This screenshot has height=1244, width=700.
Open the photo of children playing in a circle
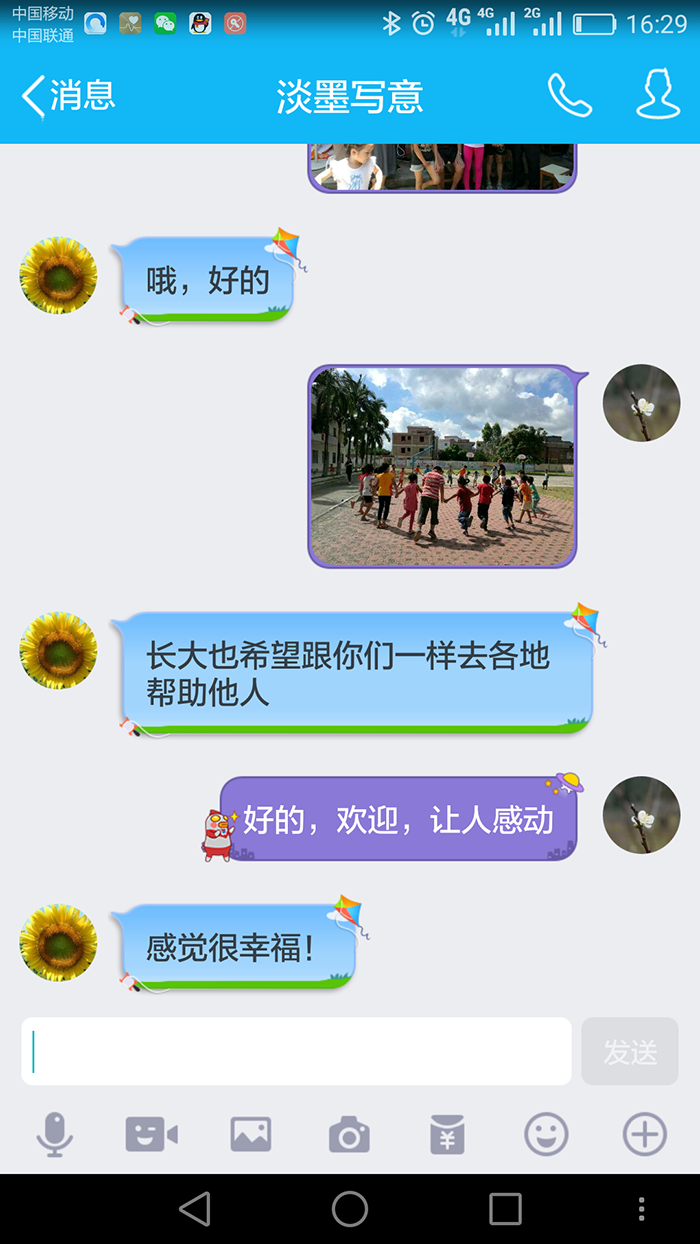[x=442, y=466]
